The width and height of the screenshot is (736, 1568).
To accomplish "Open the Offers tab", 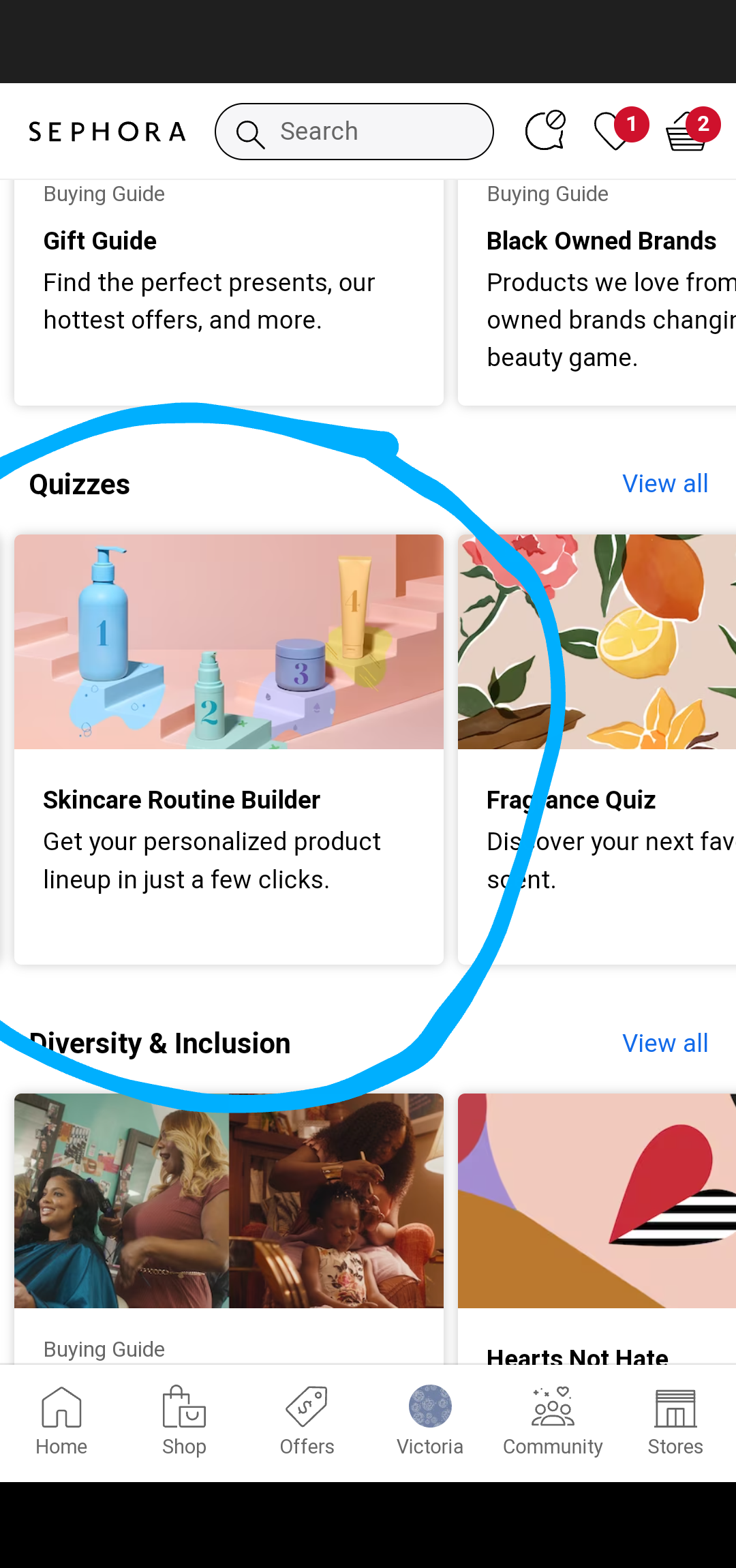I will pyautogui.click(x=307, y=1421).
